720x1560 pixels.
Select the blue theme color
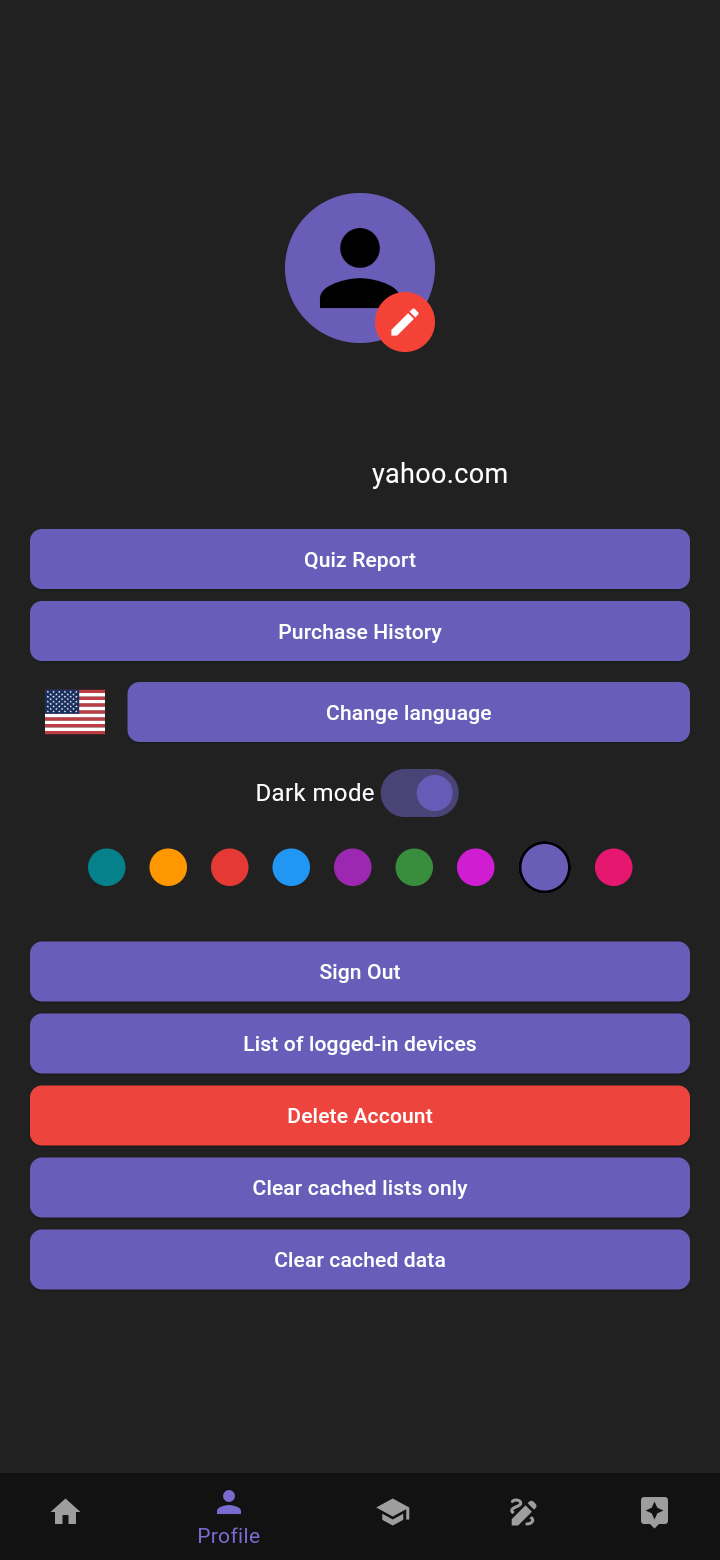point(291,867)
